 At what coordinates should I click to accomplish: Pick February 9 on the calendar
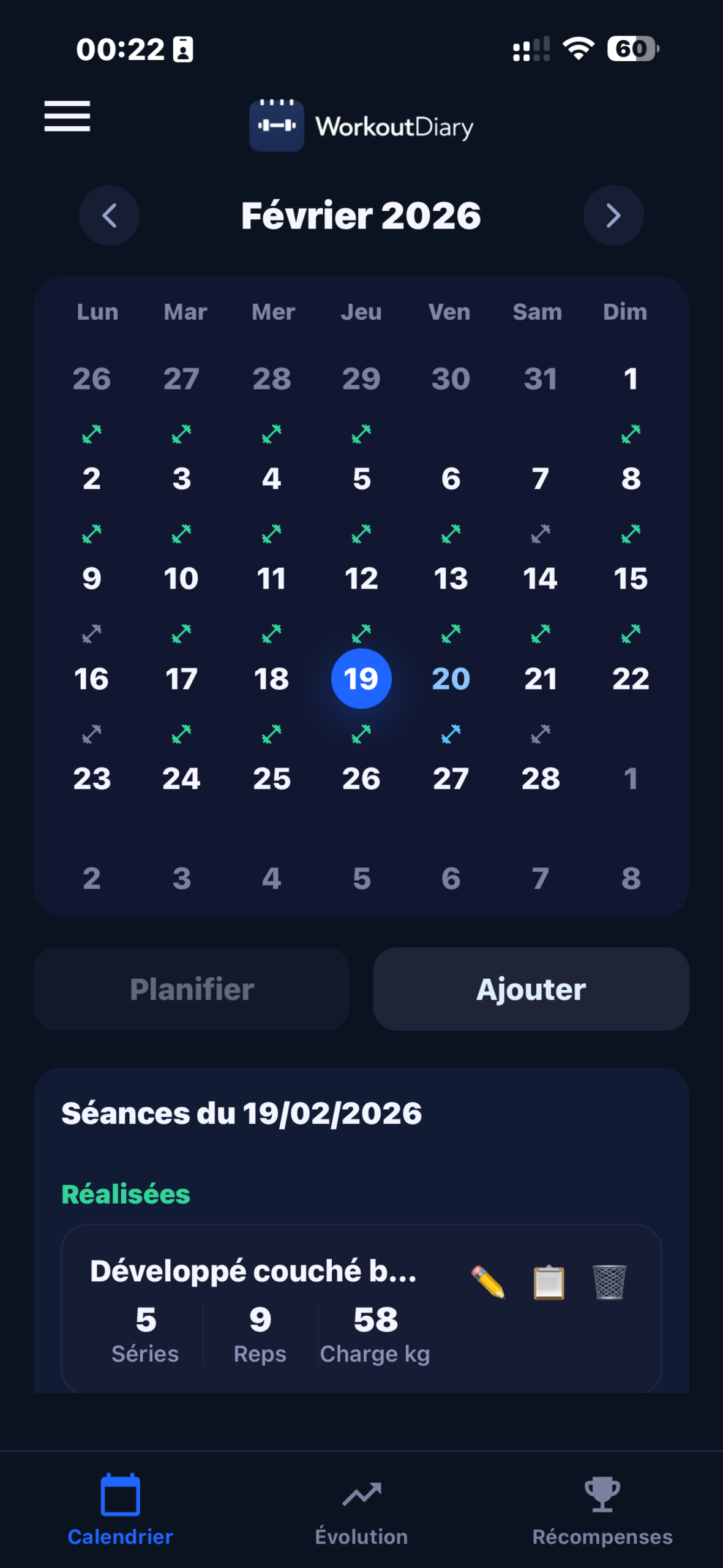92,579
